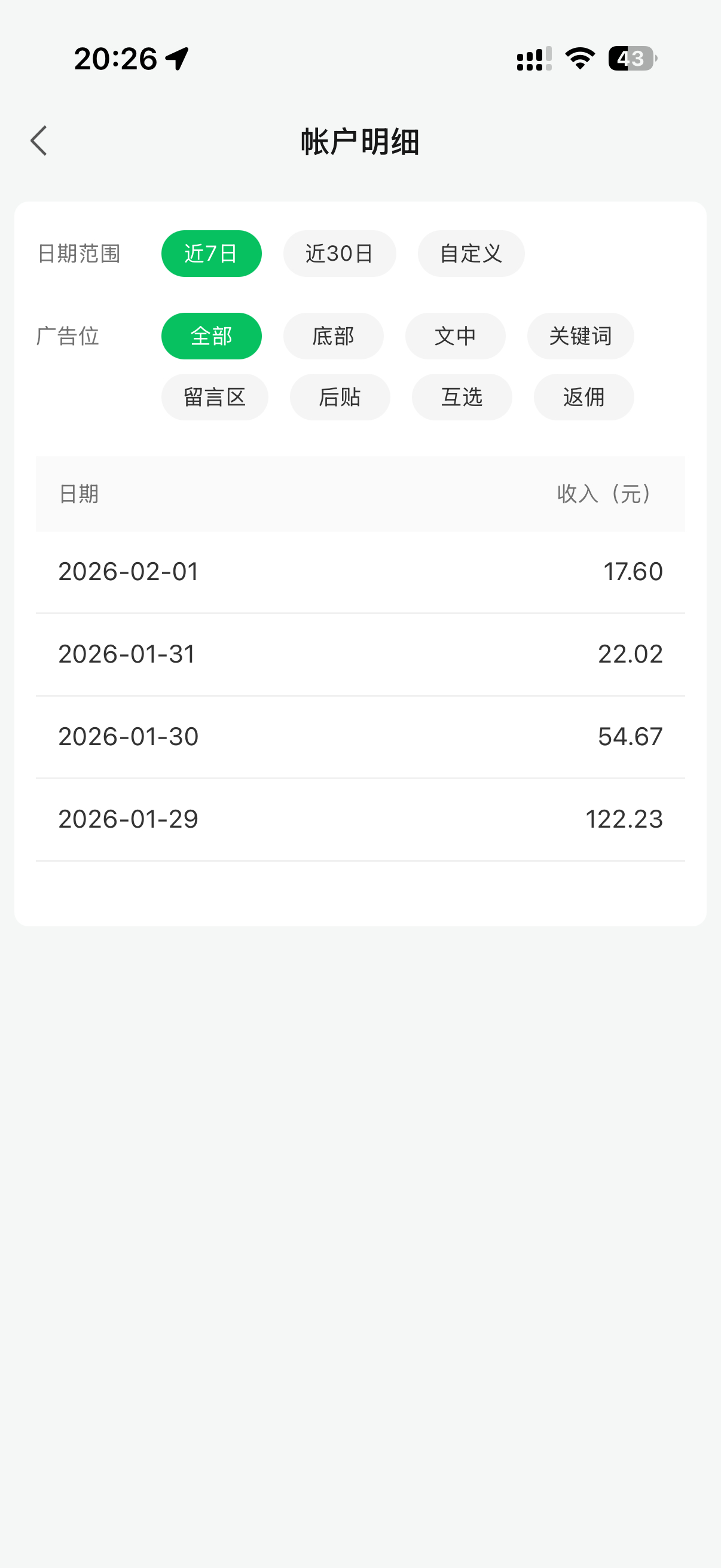Choose the 互选 ad slot filter
This screenshot has width=721, height=1568.
(x=462, y=397)
